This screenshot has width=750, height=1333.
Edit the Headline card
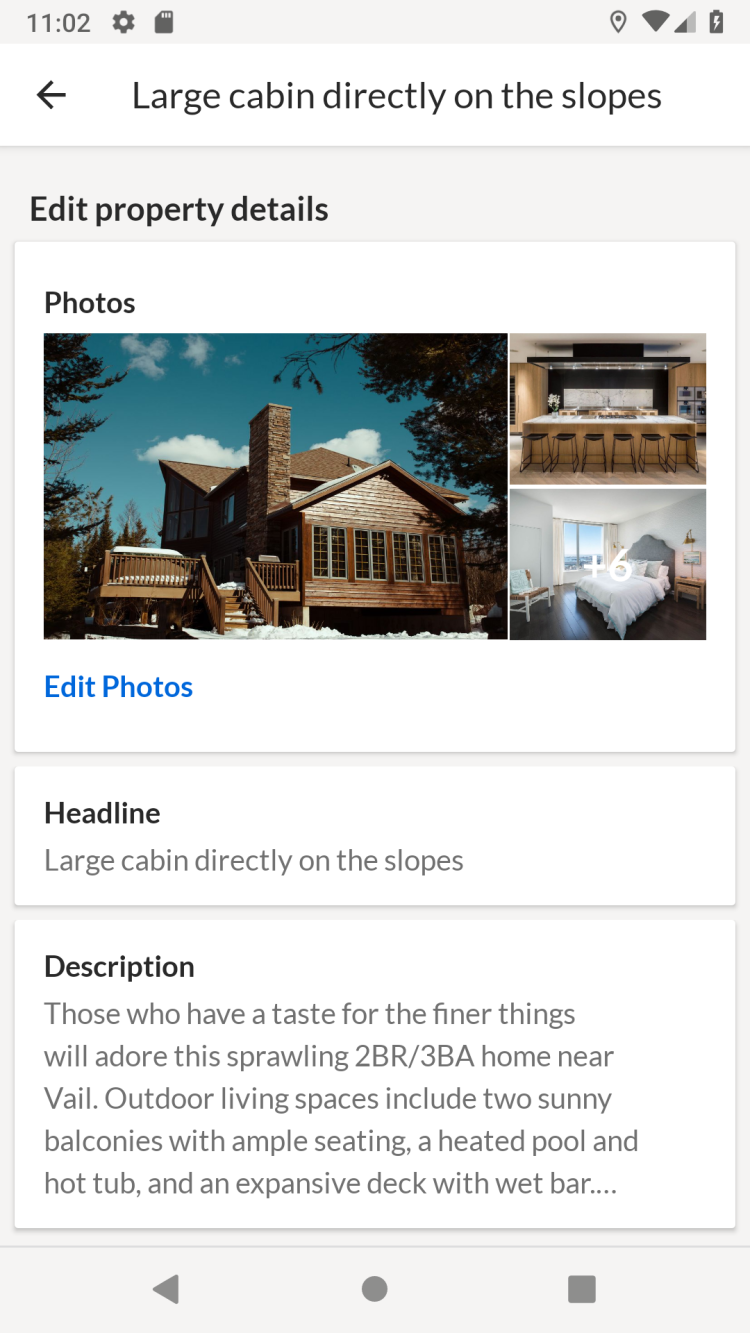click(x=375, y=836)
